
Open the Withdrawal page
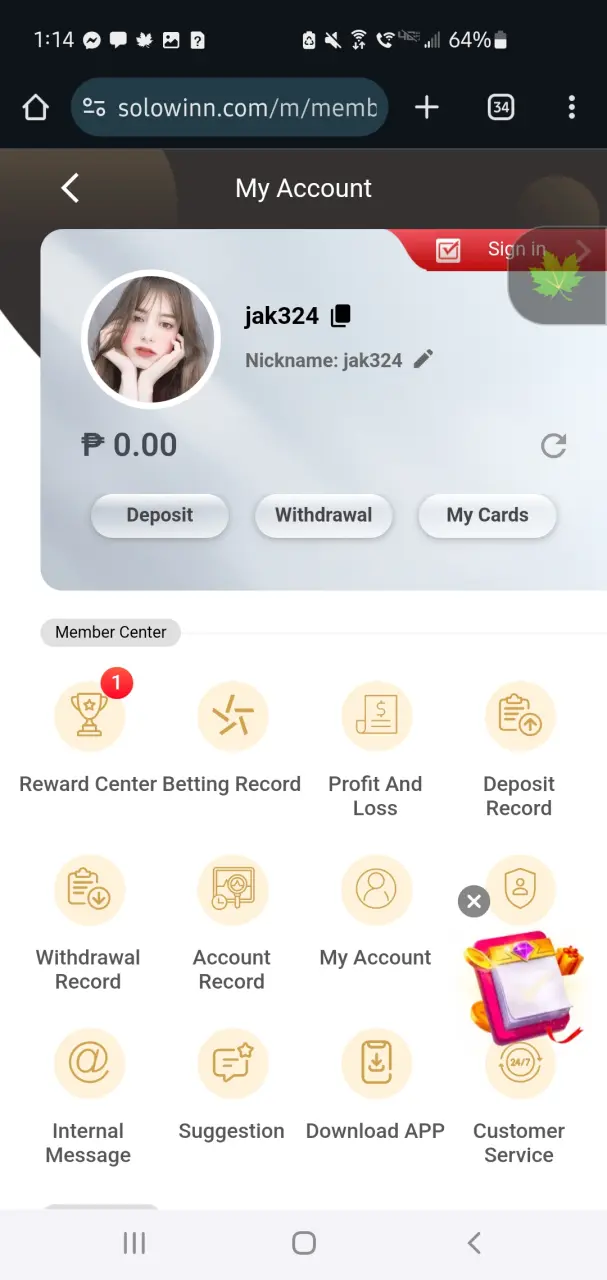coord(323,516)
